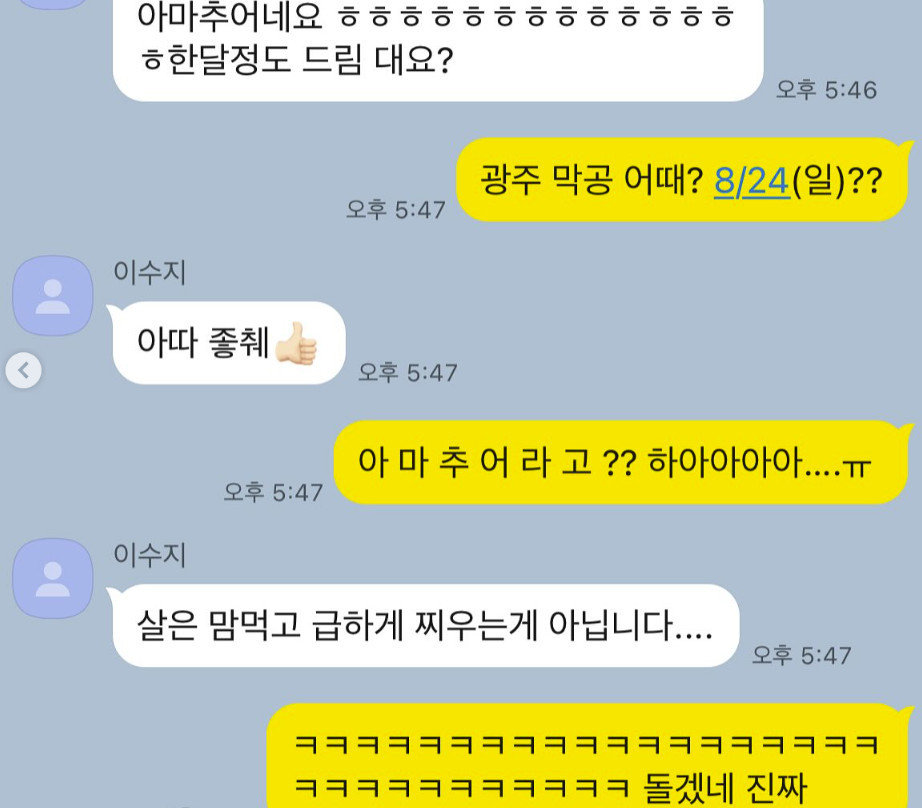
Task: Open the underlined 8/24 date link
Action: click(751, 181)
